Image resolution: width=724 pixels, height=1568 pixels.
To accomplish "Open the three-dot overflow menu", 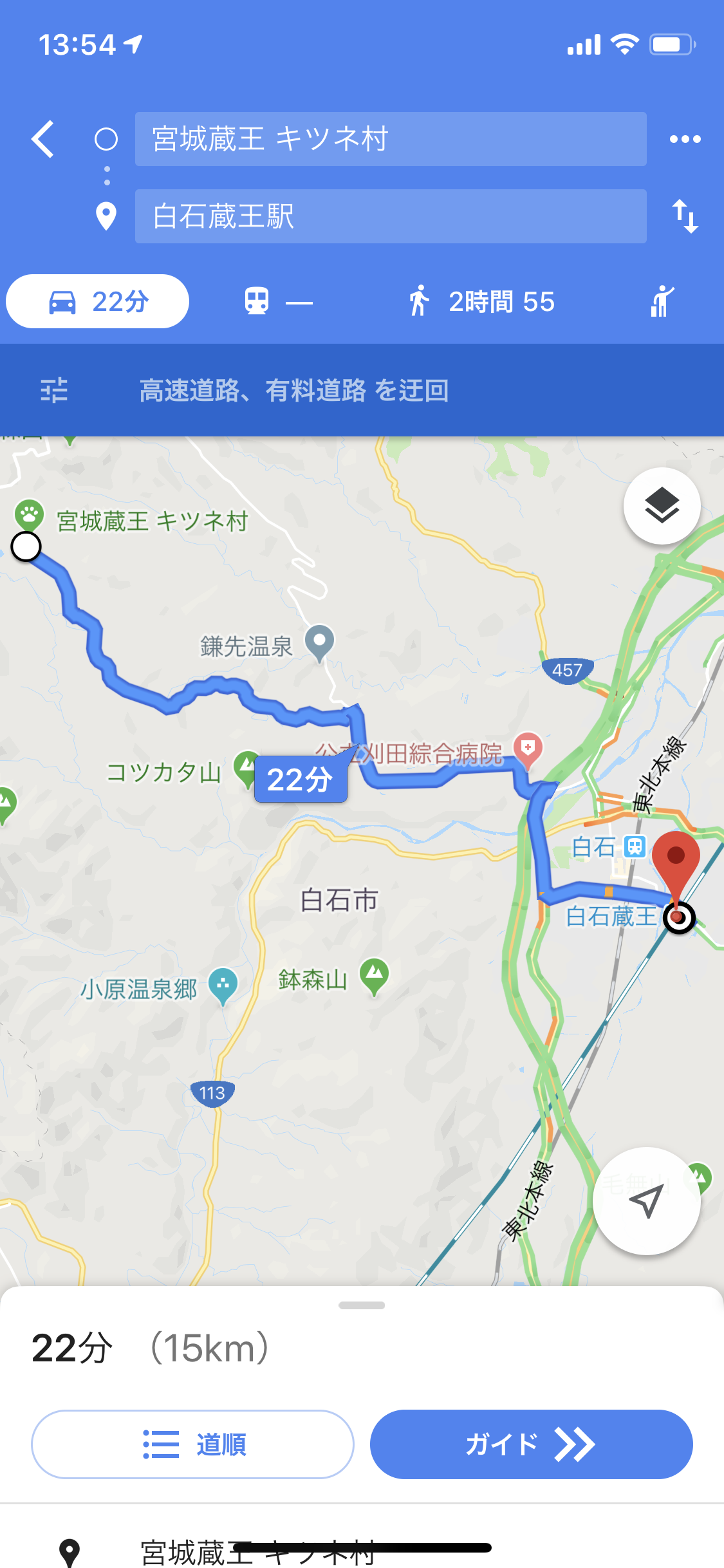I will click(685, 139).
